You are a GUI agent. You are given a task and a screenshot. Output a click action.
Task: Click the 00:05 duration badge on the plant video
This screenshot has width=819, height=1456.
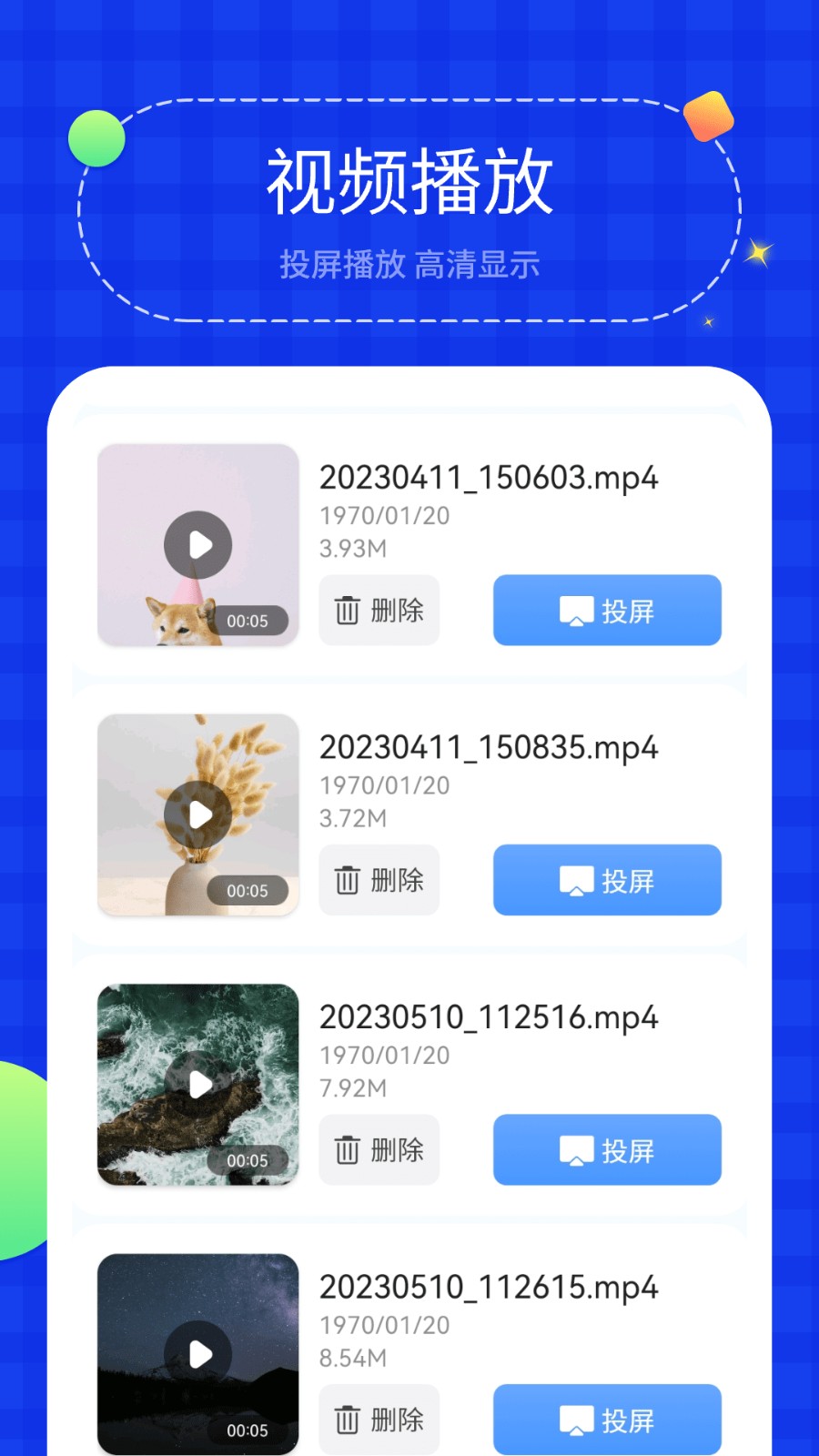[x=248, y=892]
